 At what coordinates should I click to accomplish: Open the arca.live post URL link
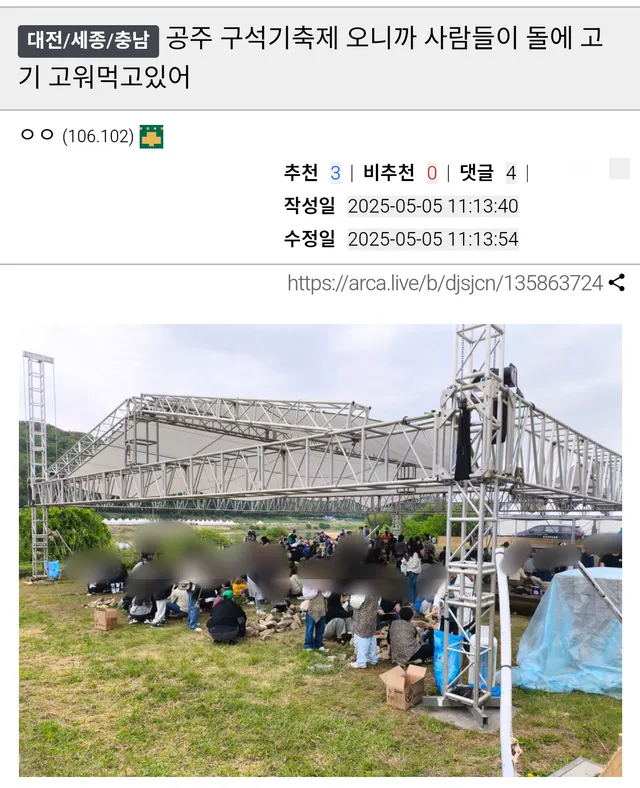coord(445,283)
